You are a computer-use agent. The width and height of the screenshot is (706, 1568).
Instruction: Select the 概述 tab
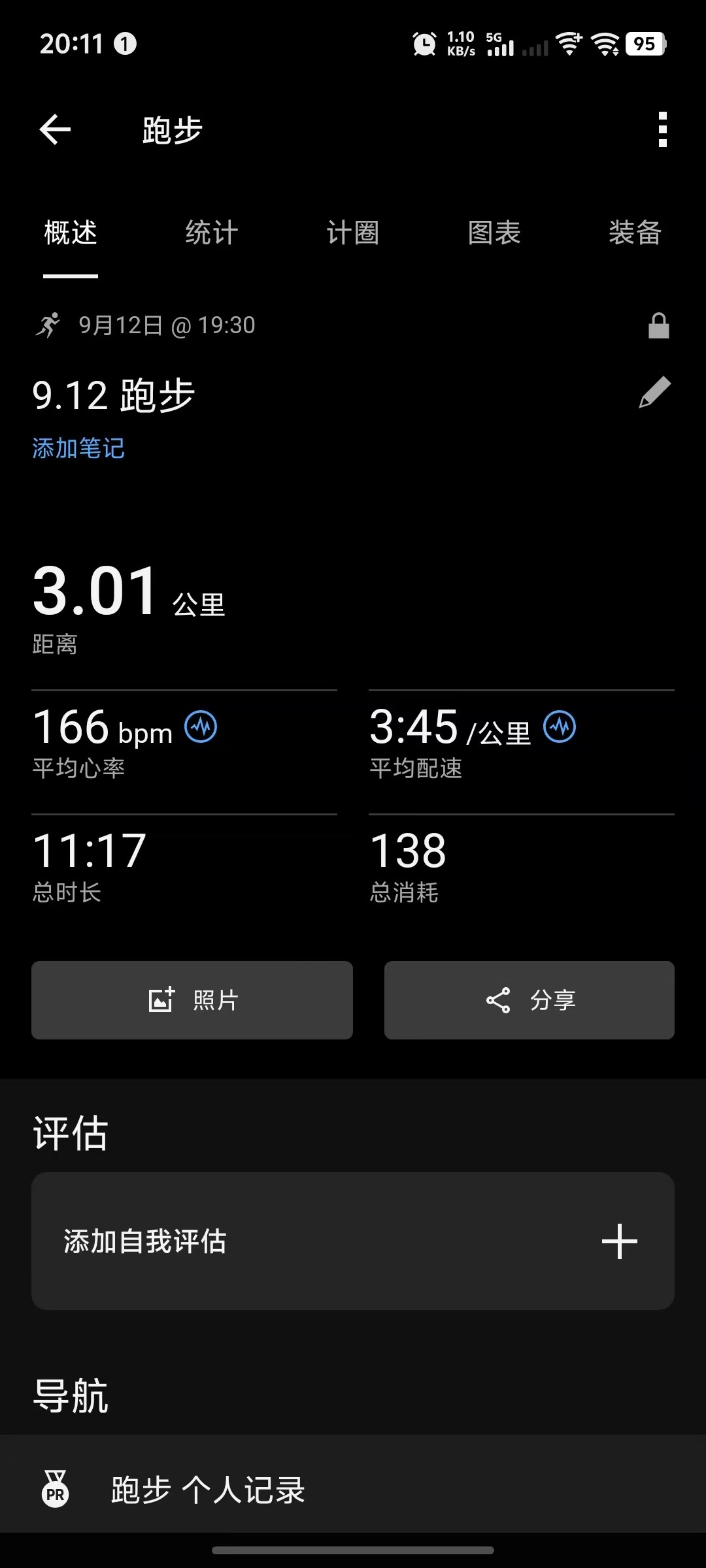[x=71, y=233]
